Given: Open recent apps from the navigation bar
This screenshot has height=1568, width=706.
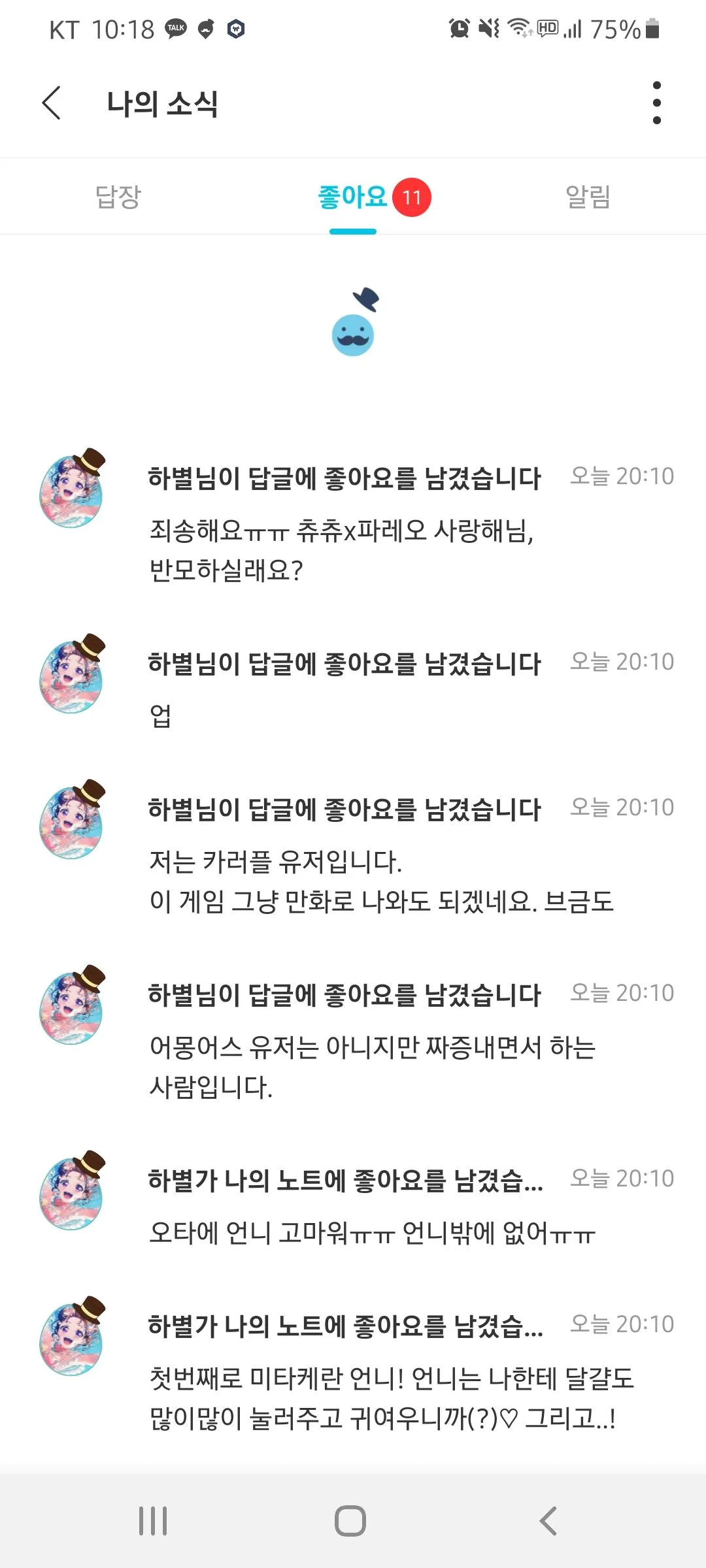Looking at the screenshot, I should [153, 1521].
